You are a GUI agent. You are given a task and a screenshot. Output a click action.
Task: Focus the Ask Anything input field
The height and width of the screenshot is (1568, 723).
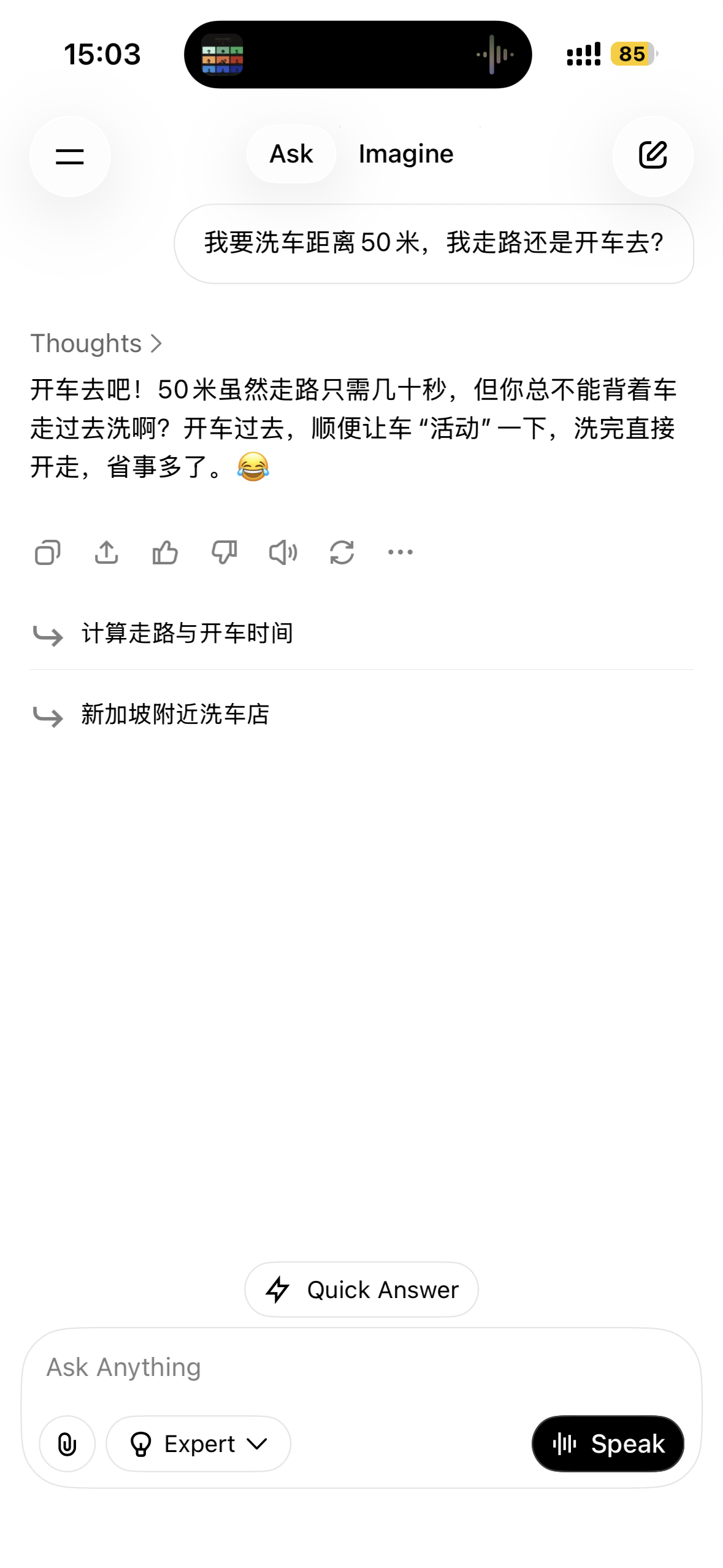361,1367
